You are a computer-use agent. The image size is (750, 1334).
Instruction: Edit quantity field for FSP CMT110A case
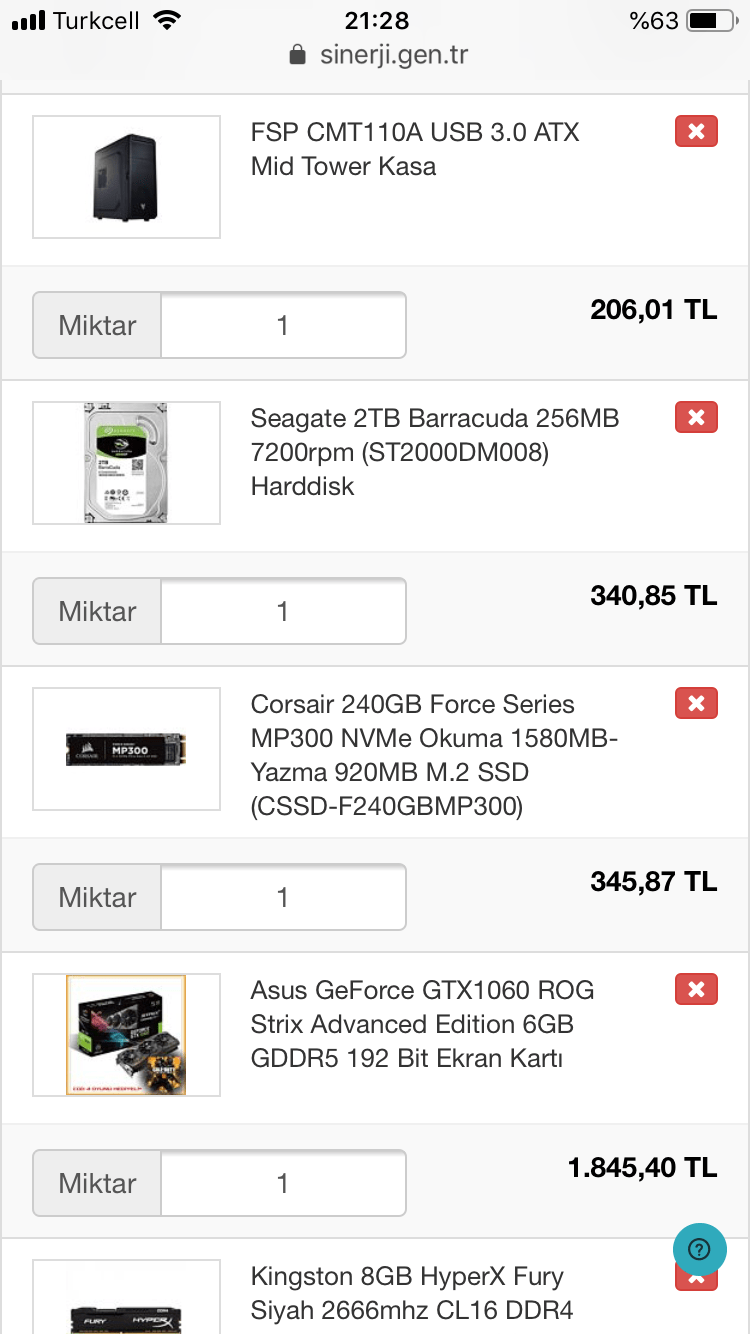pyautogui.click(x=283, y=325)
